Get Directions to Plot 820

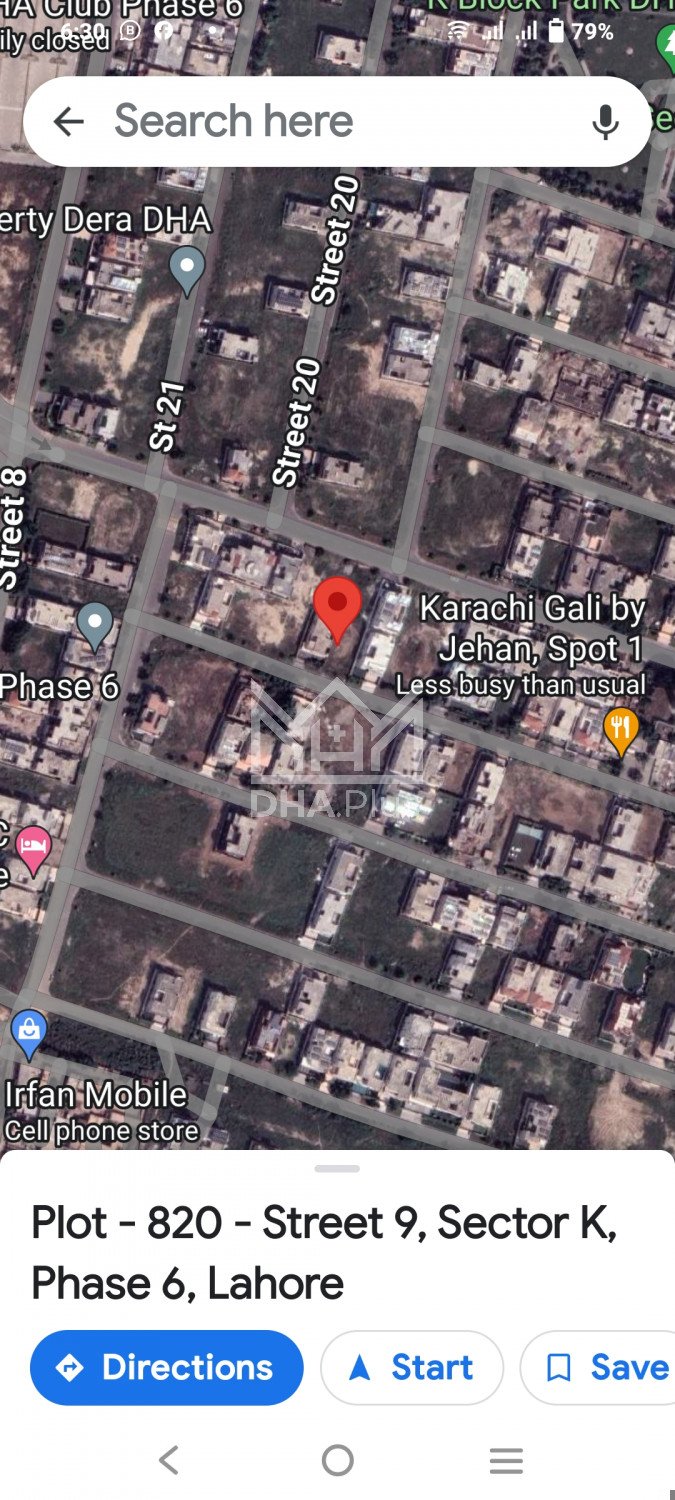point(167,1367)
